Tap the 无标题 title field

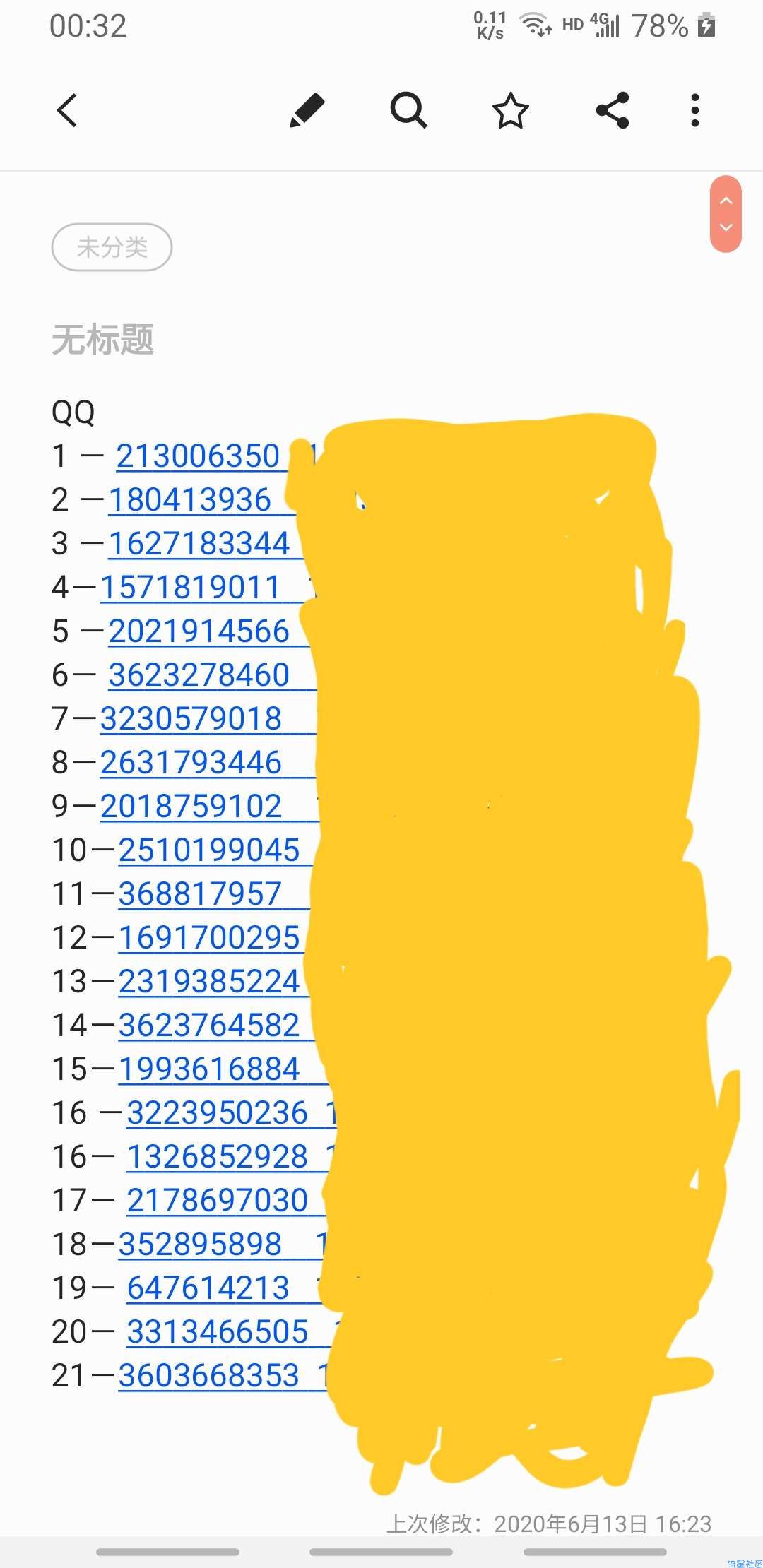pos(102,340)
